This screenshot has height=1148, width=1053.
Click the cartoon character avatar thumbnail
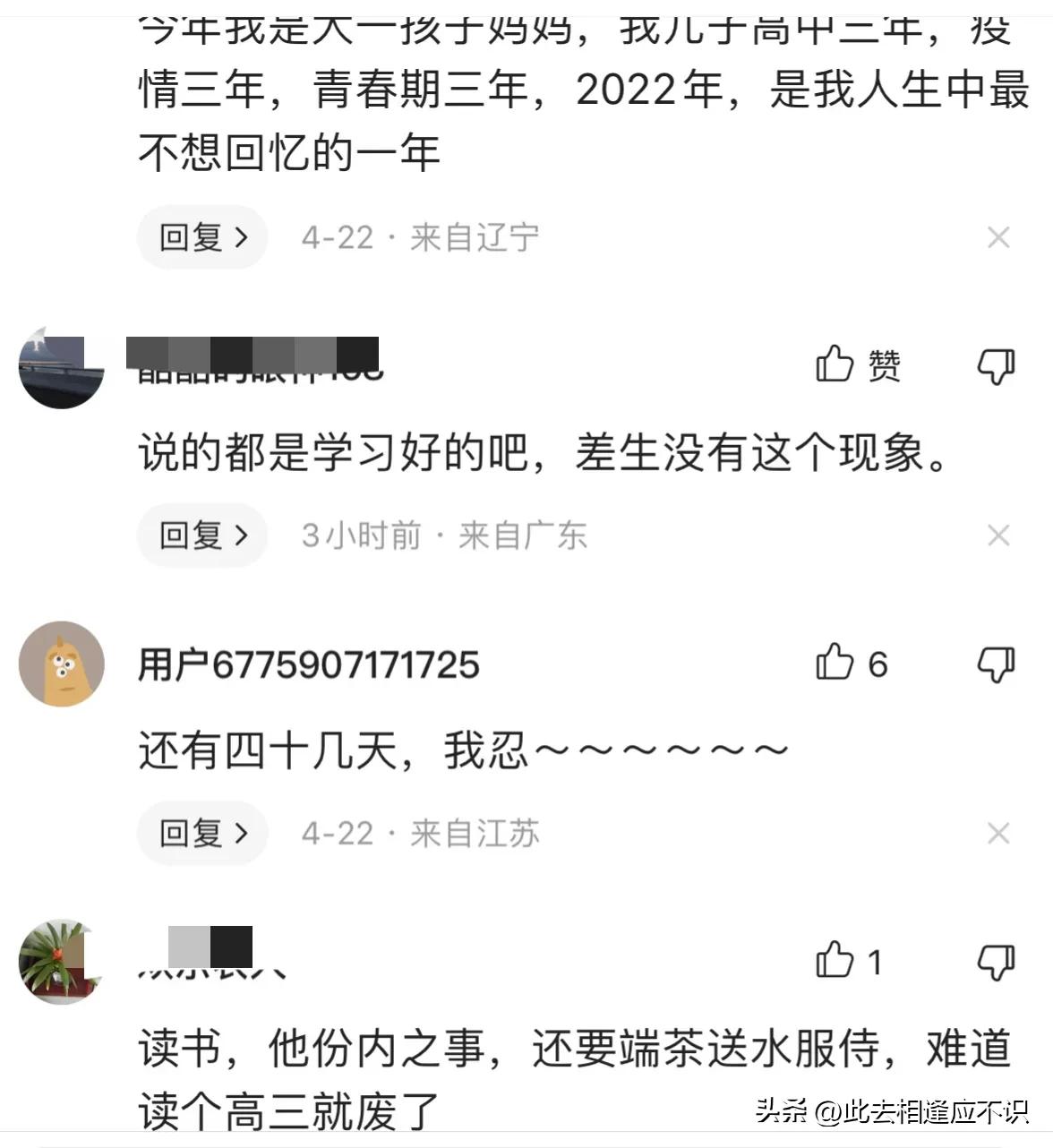60,665
